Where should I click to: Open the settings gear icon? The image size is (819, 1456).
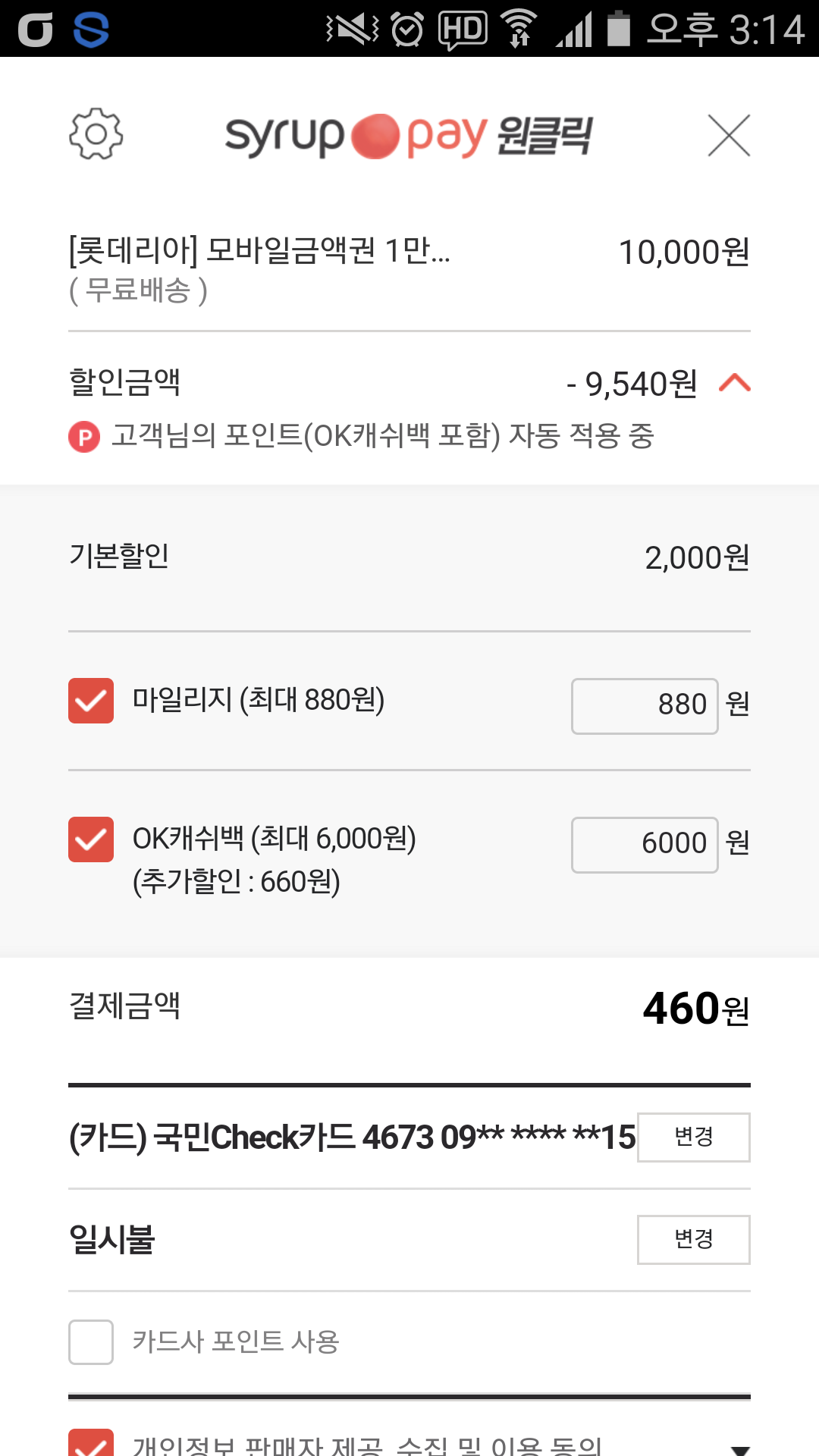point(96,134)
